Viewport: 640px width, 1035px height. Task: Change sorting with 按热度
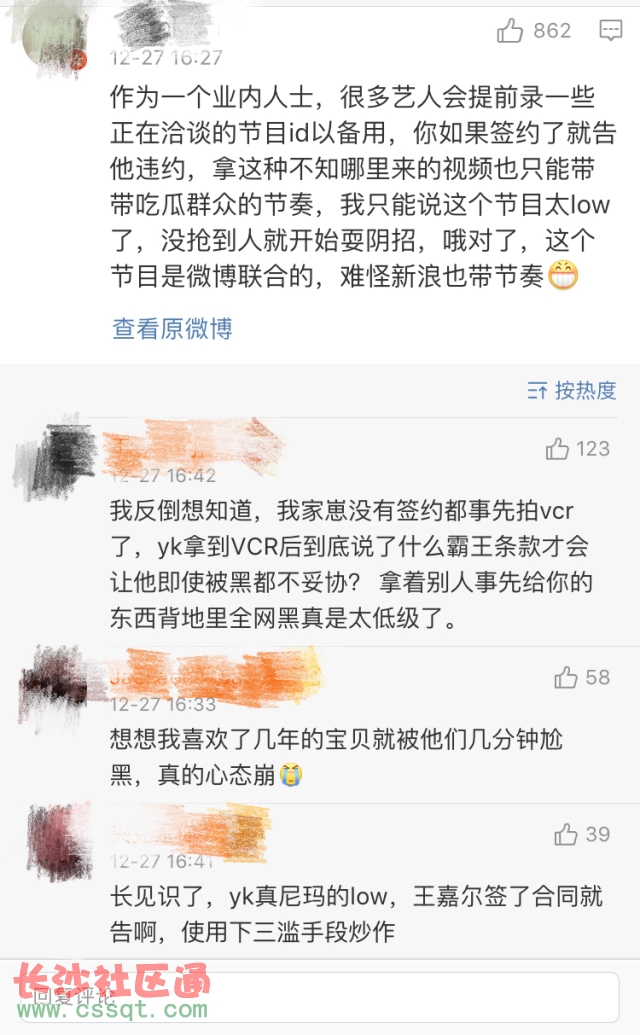pos(572,390)
